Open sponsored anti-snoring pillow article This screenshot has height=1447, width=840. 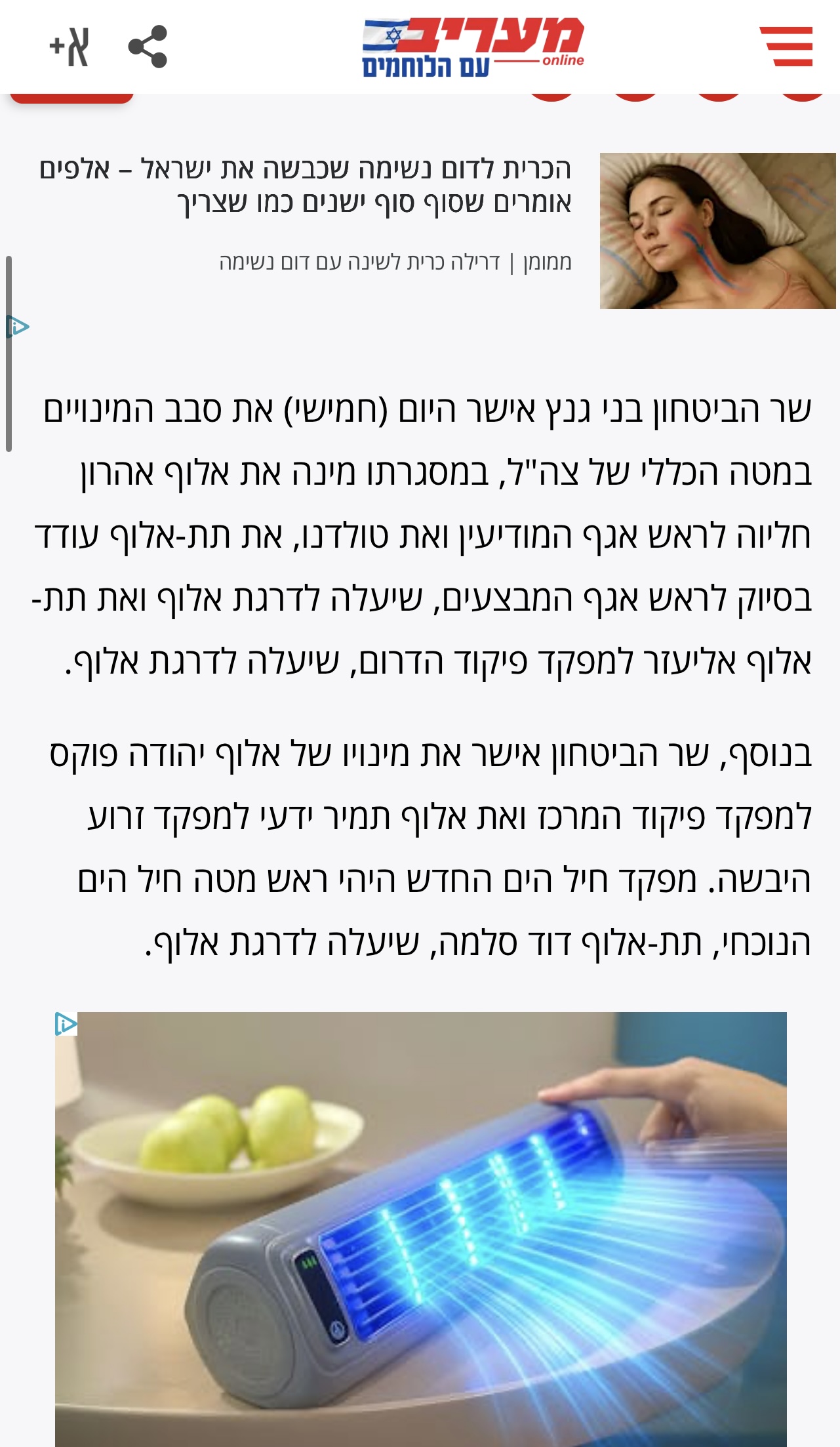pos(306,186)
